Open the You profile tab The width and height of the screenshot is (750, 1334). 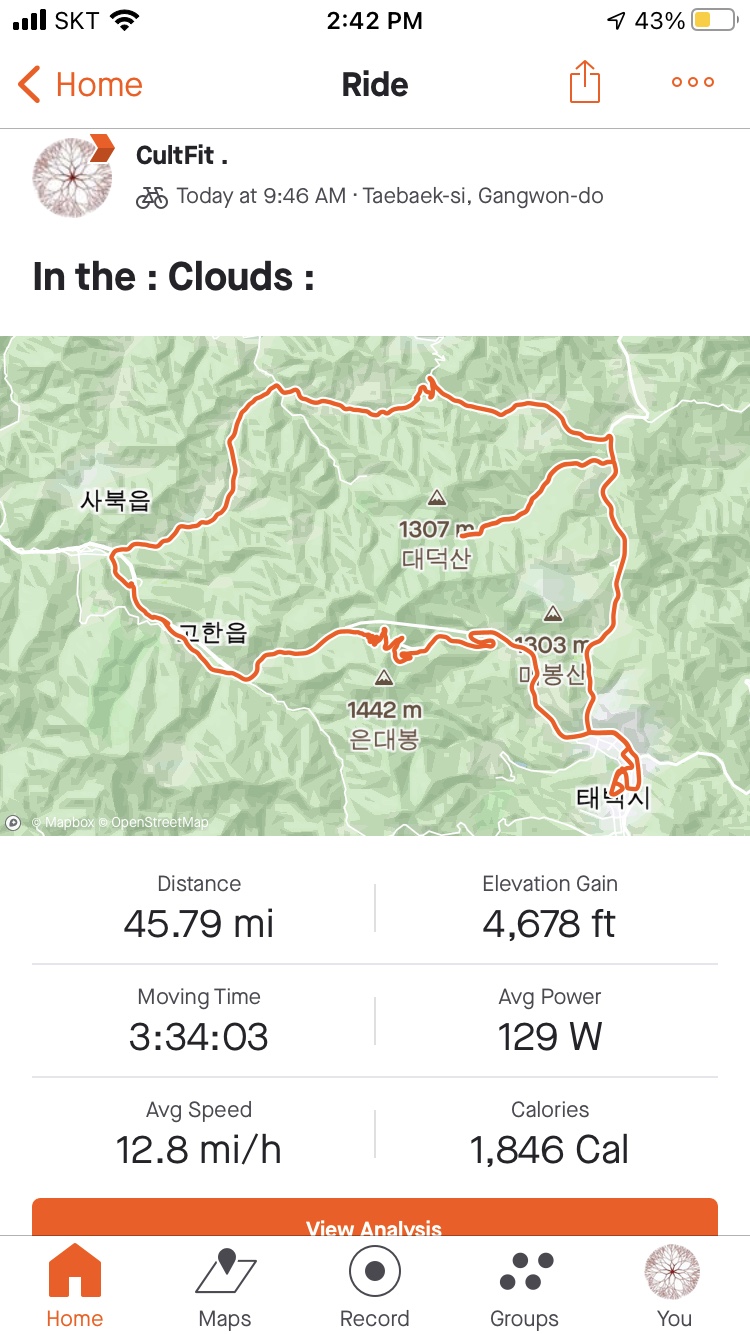click(x=674, y=1288)
